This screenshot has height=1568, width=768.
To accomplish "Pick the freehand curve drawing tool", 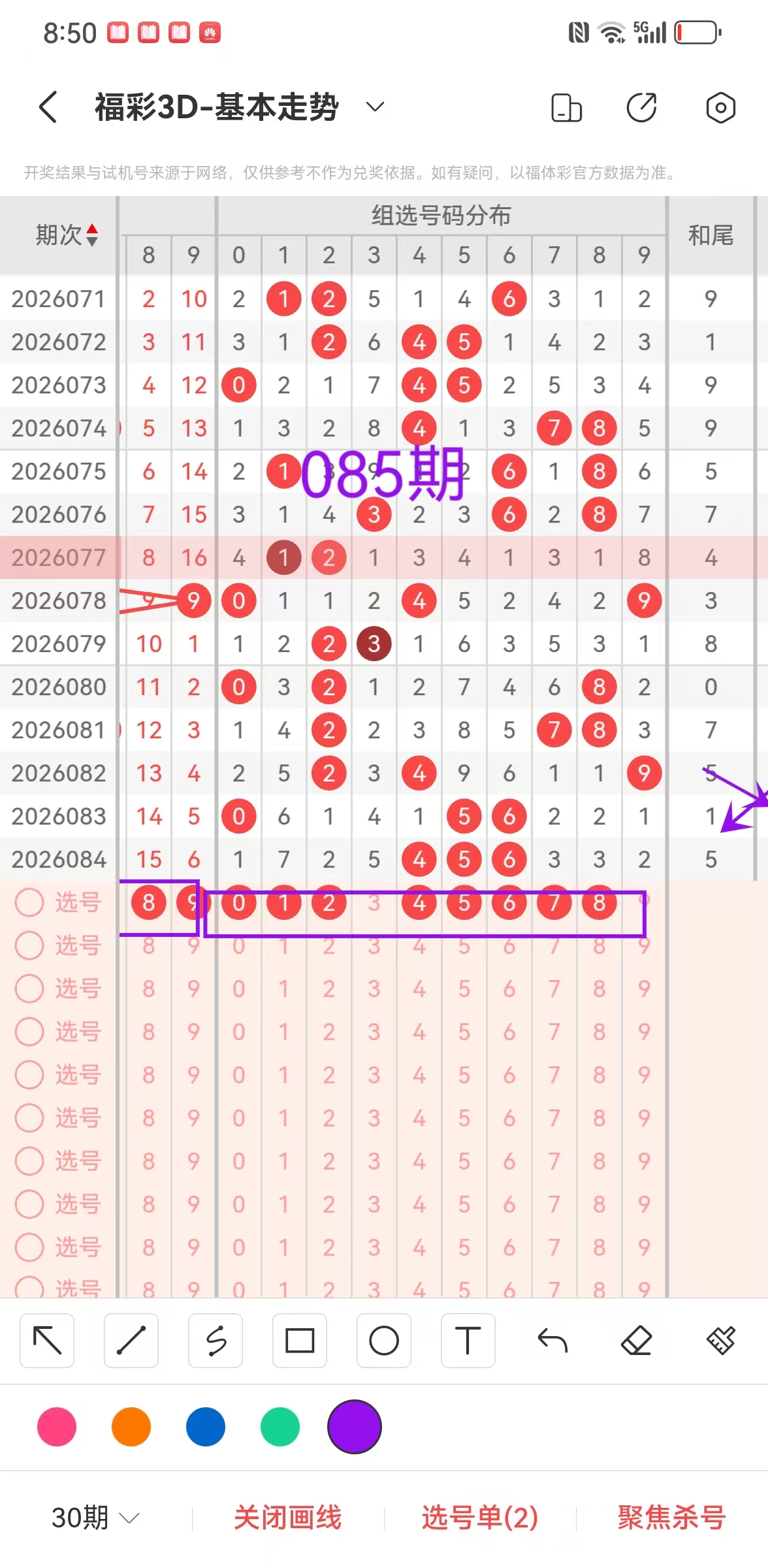I will click(x=216, y=1341).
